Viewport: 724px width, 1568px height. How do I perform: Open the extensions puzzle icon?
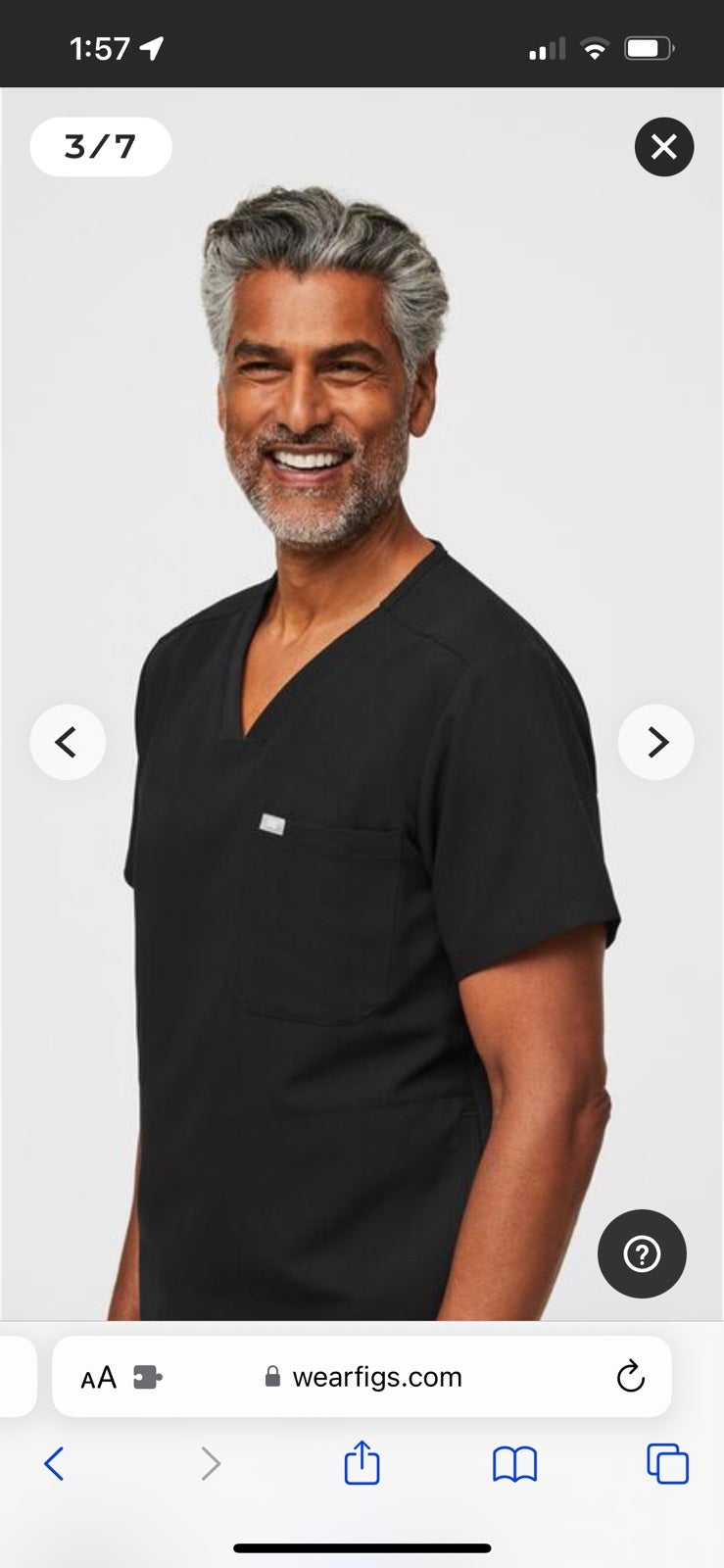click(x=147, y=1377)
